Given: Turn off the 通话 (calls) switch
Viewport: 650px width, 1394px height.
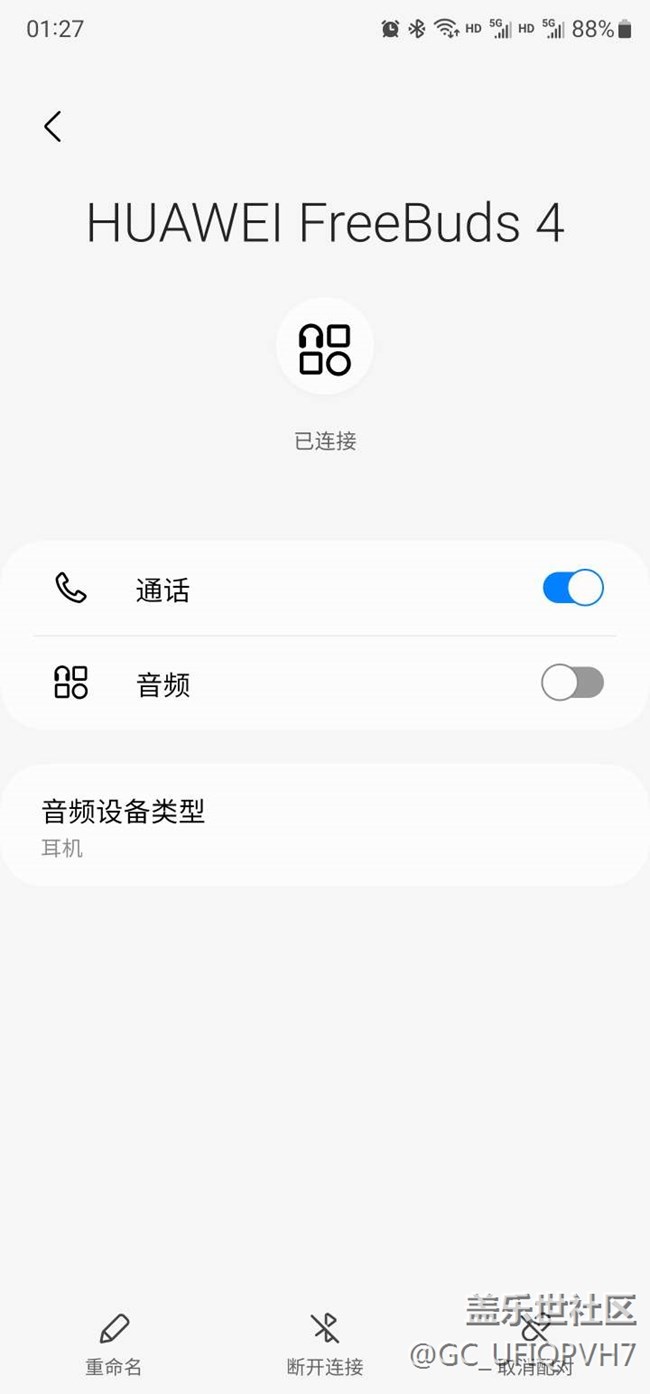Looking at the screenshot, I should click(x=573, y=588).
